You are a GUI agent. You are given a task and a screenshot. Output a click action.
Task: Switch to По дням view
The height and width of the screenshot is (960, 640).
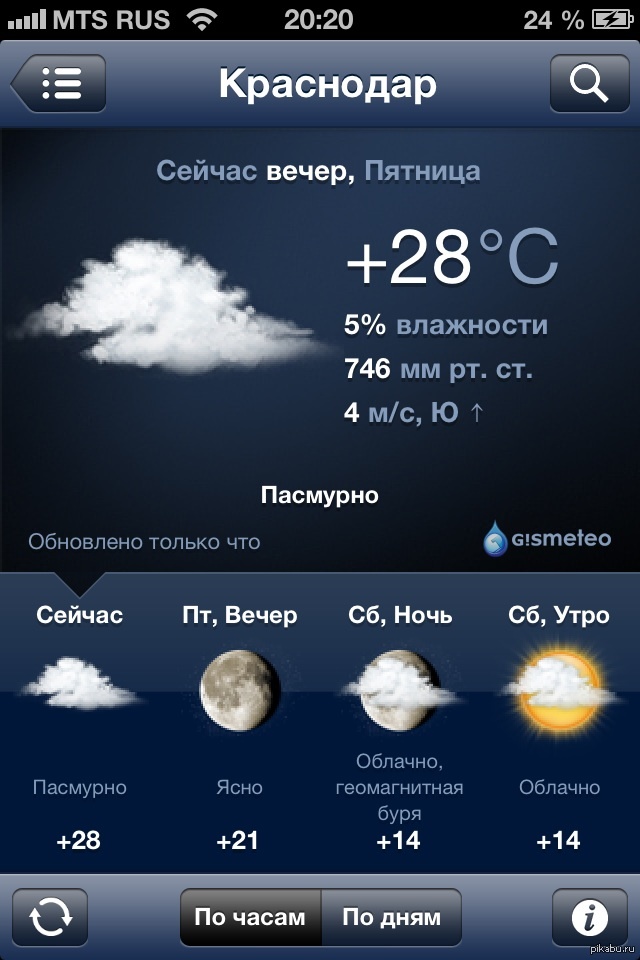click(x=391, y=917)
